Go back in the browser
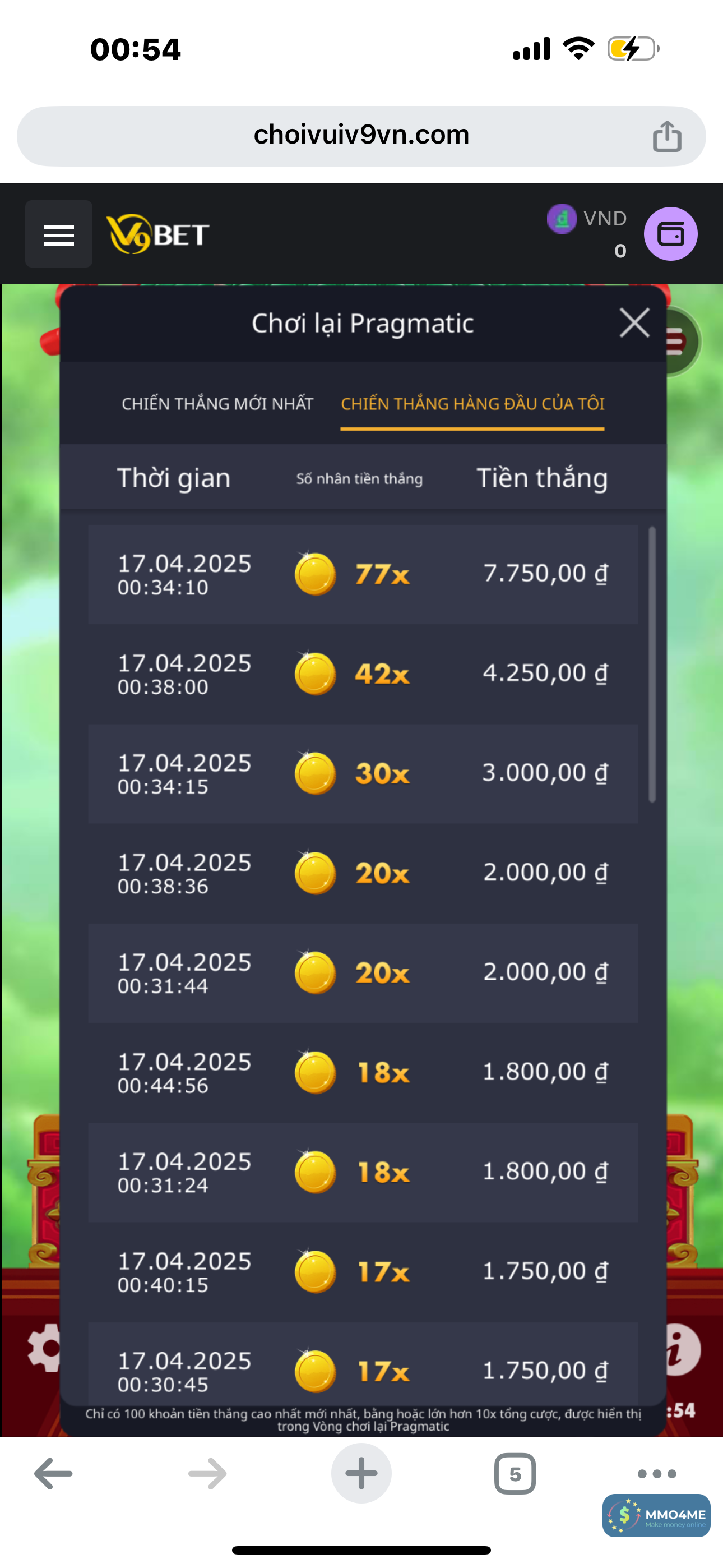723x1568 pixels. click(54, 1474)
